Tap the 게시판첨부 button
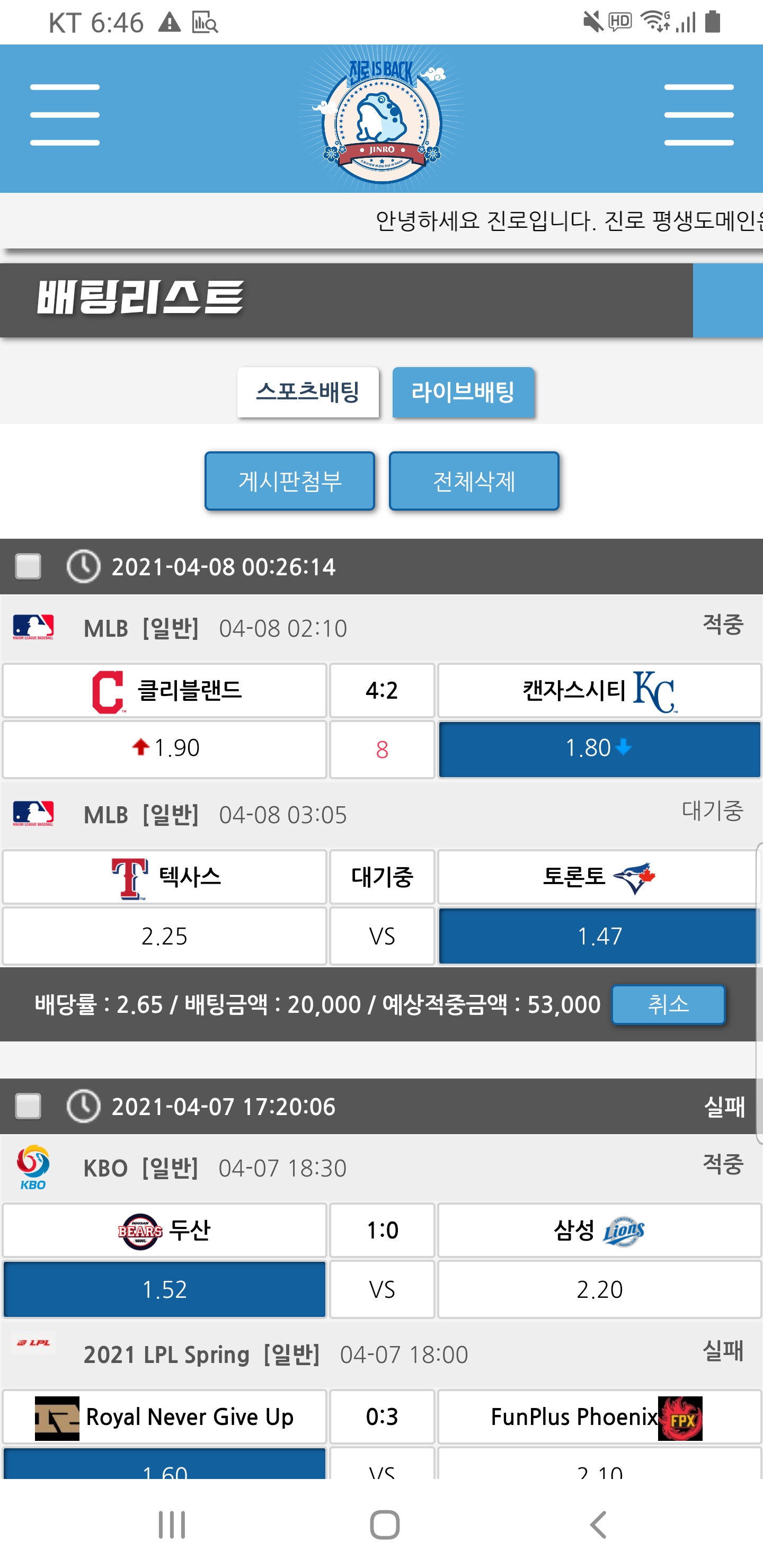 click(290, 481)
